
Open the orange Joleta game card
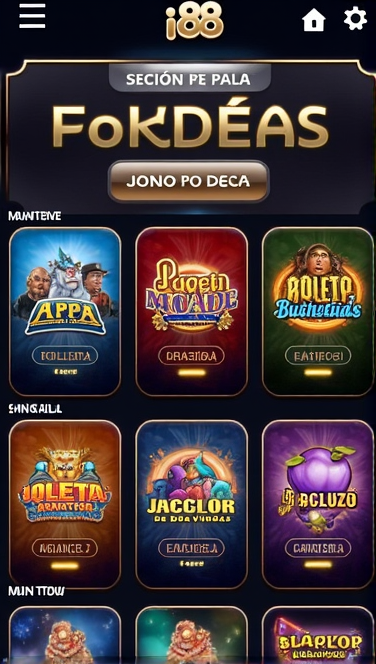pos(65,504)
